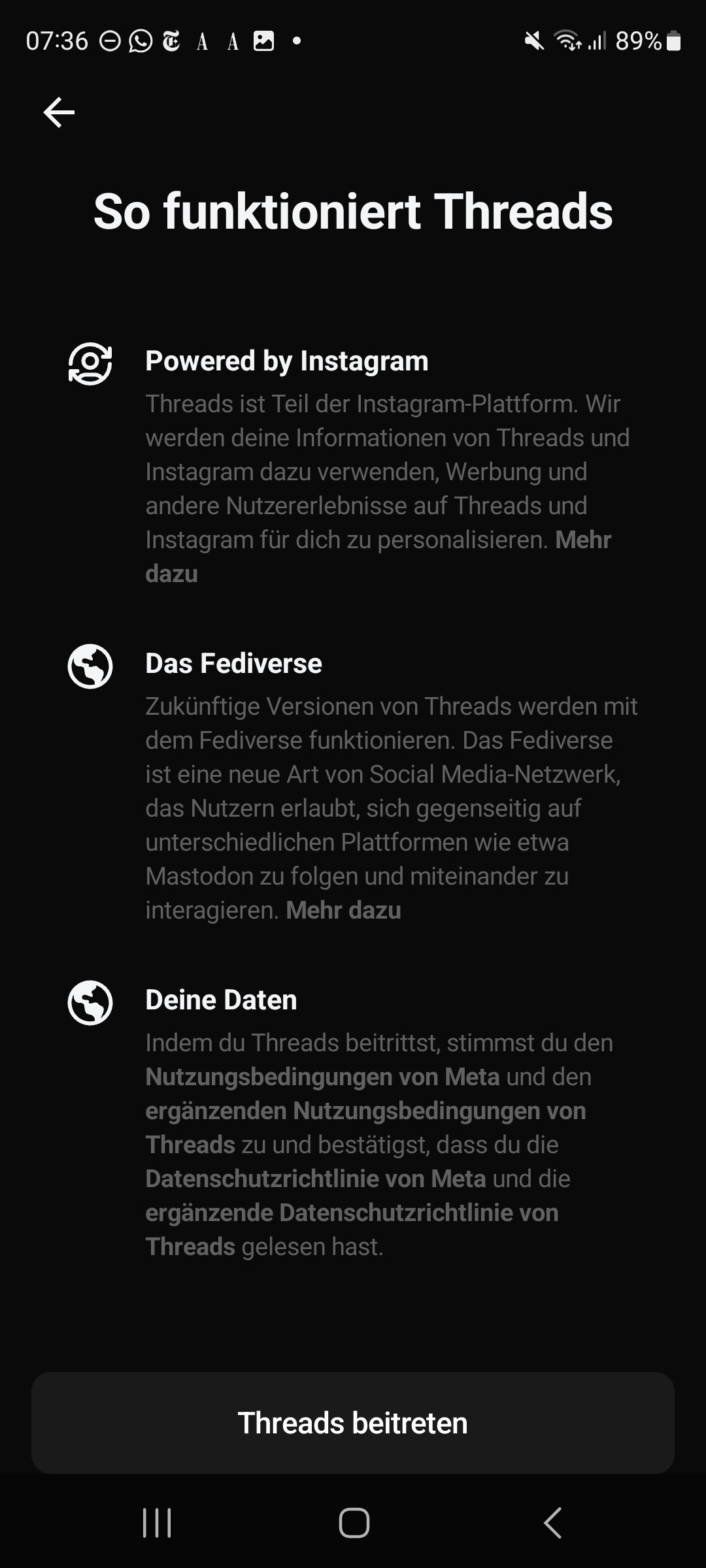Go back using the top arrow
This screenshot has width=706, height=1568.
59,112
